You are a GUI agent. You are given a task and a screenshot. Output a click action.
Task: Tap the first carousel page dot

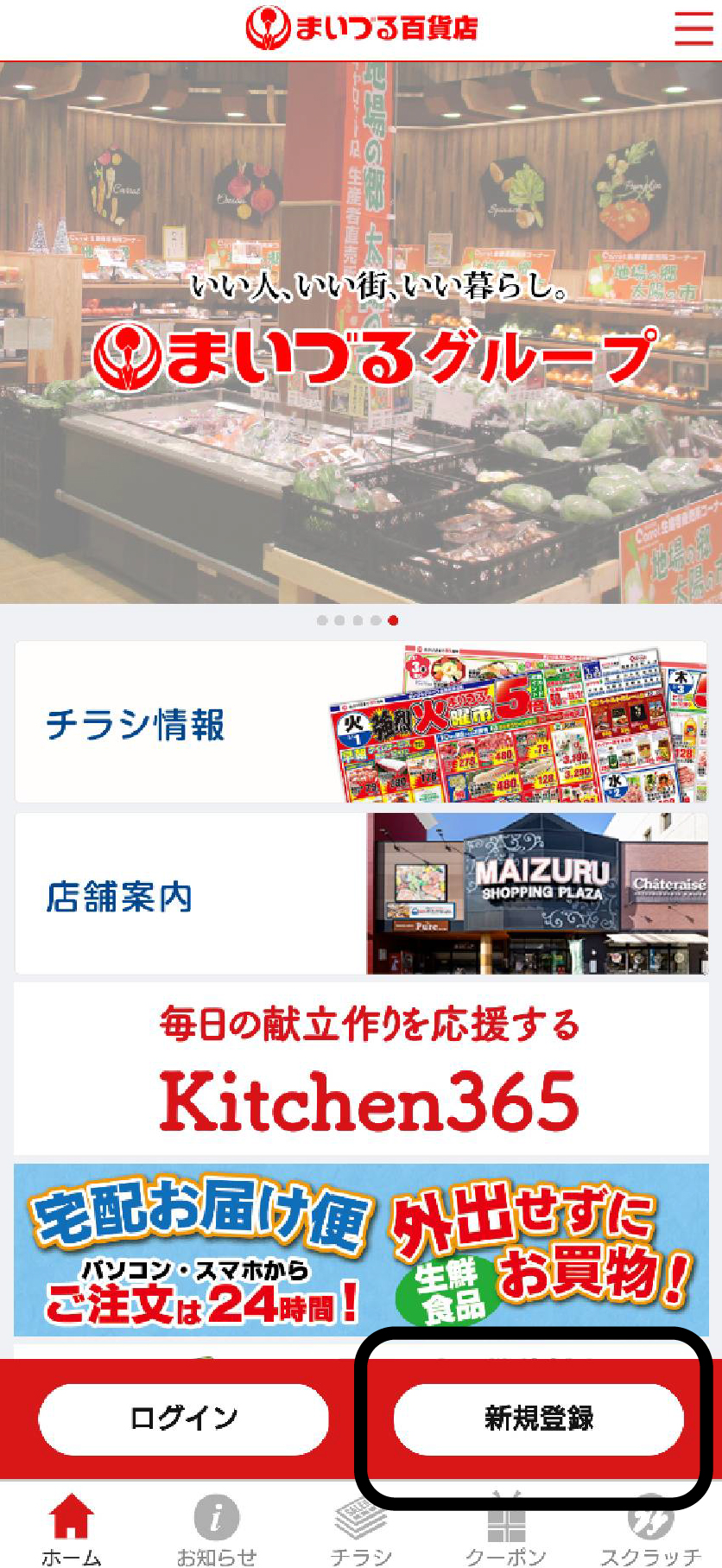[x=322, y=620]
